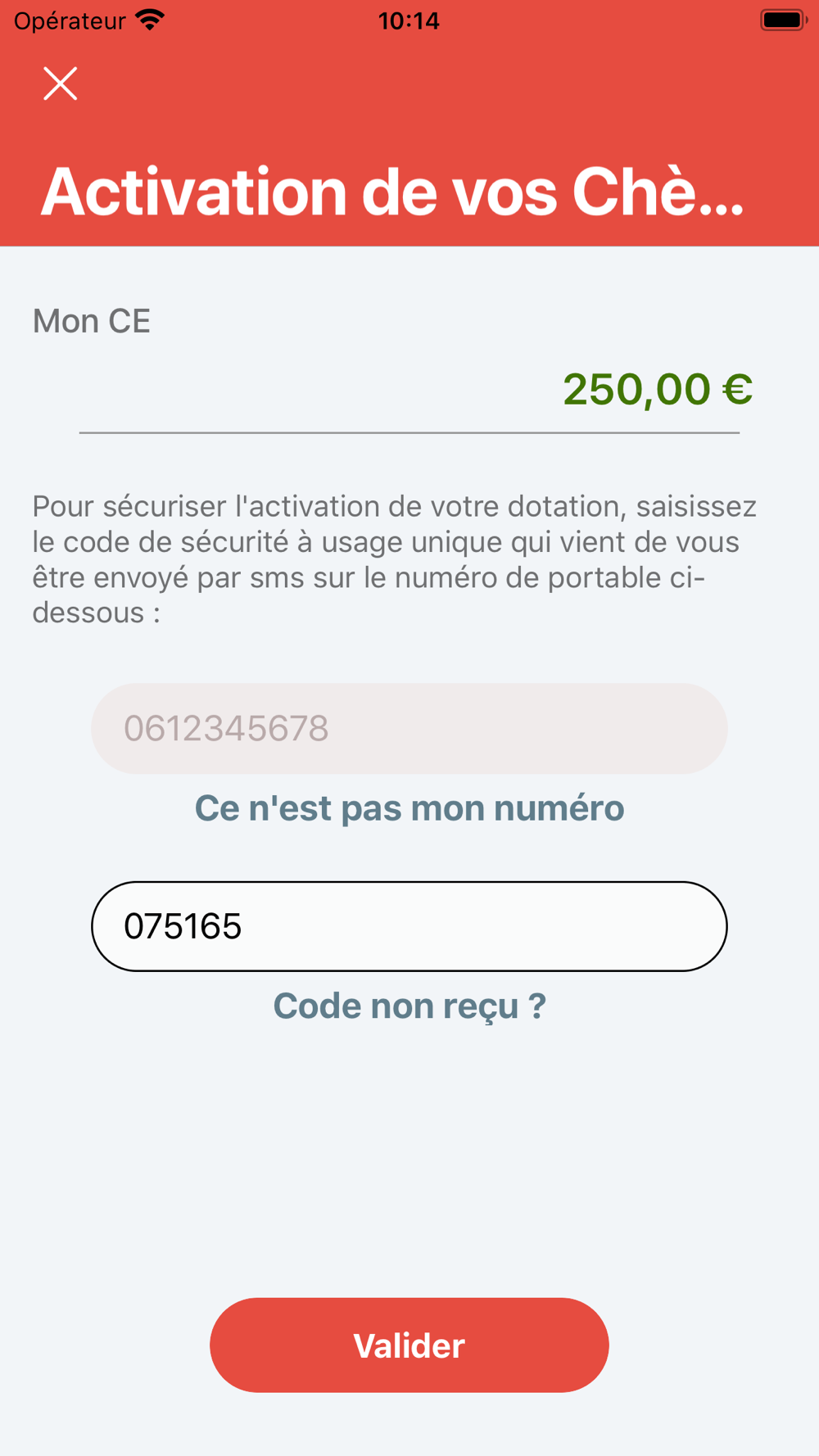Screen dimensions: 819x1456
Task: Confirm activation with the Valider button
Action: (409, 1345)
